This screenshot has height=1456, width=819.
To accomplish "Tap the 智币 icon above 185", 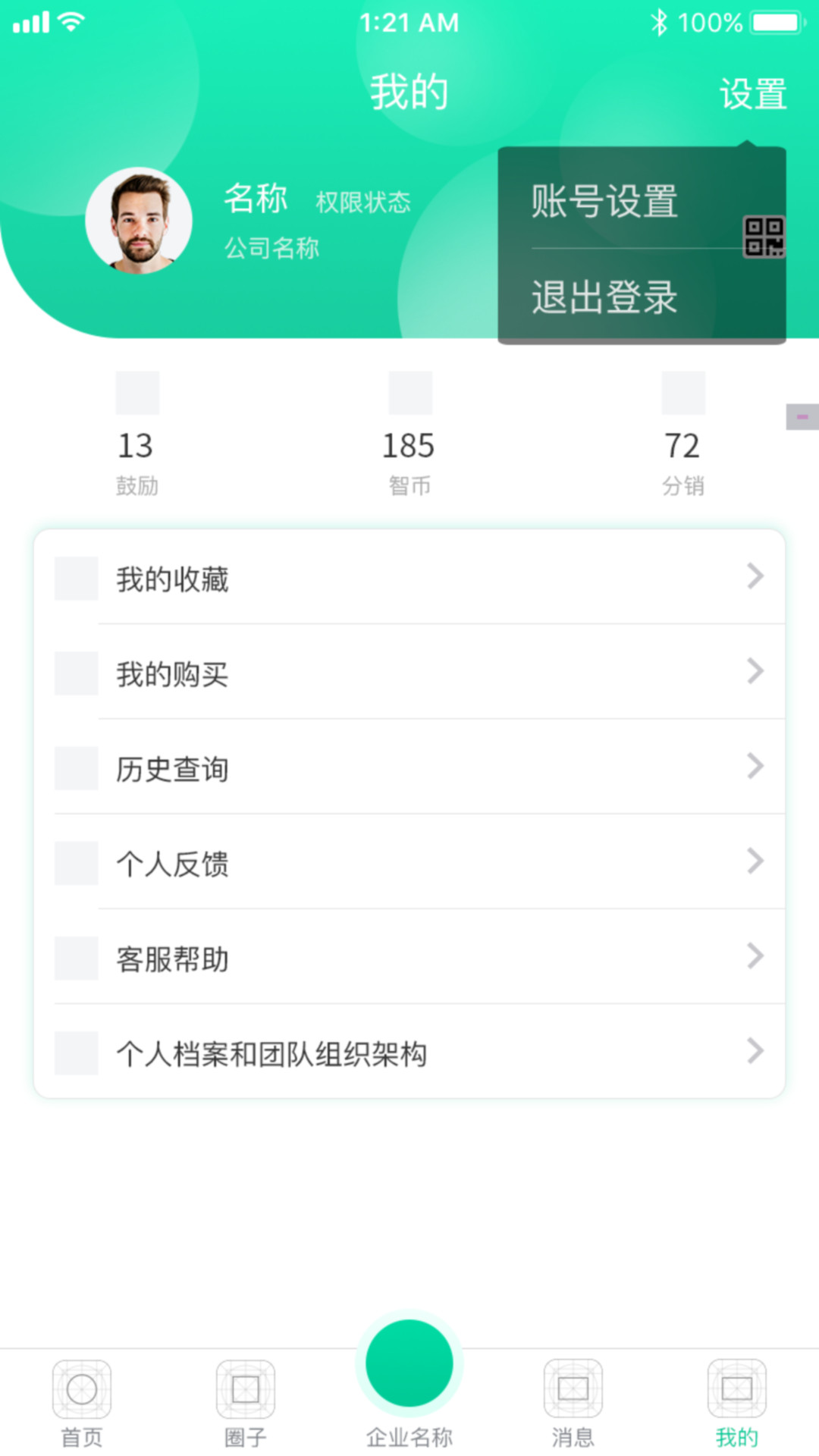I will pyautogui.click(x=409, y=393).
